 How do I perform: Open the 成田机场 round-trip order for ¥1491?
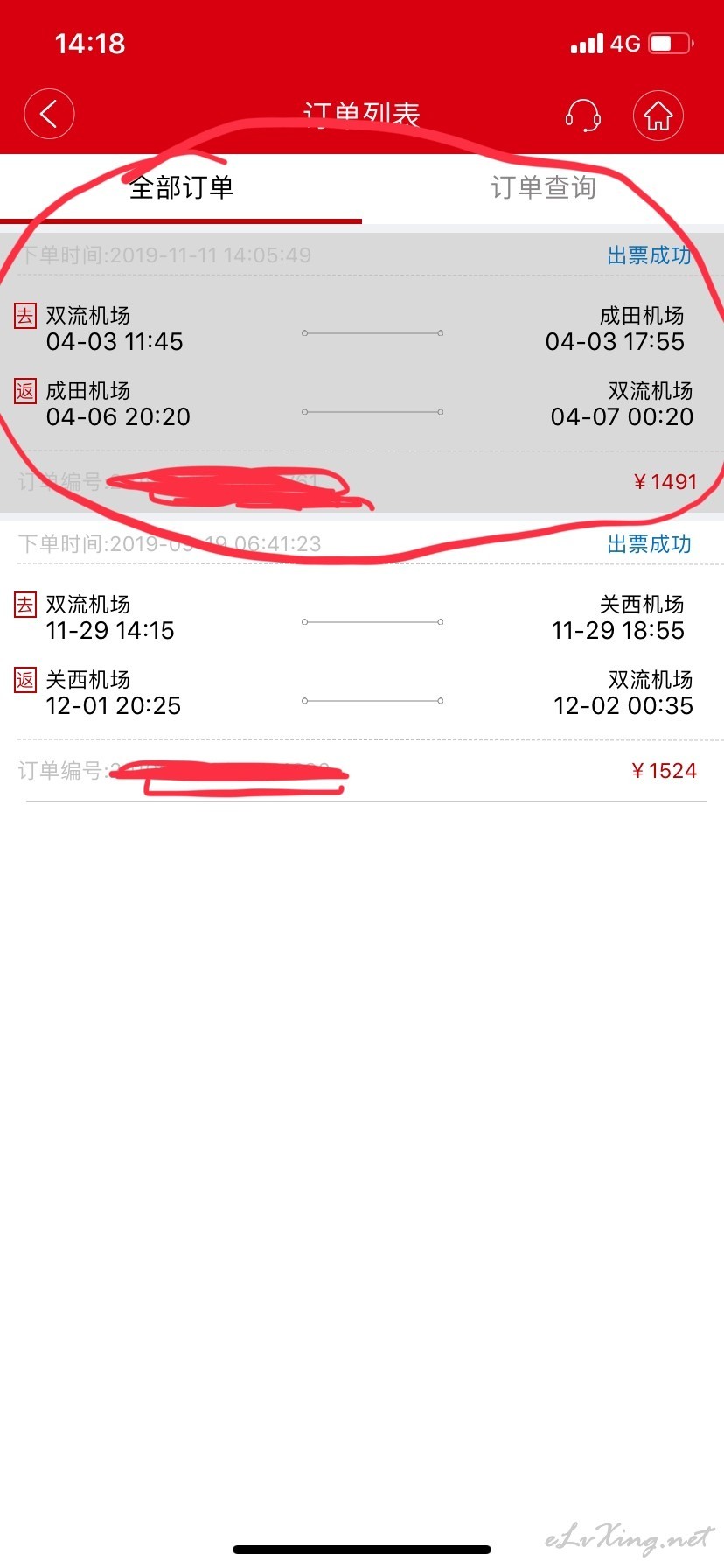(362, 373)
